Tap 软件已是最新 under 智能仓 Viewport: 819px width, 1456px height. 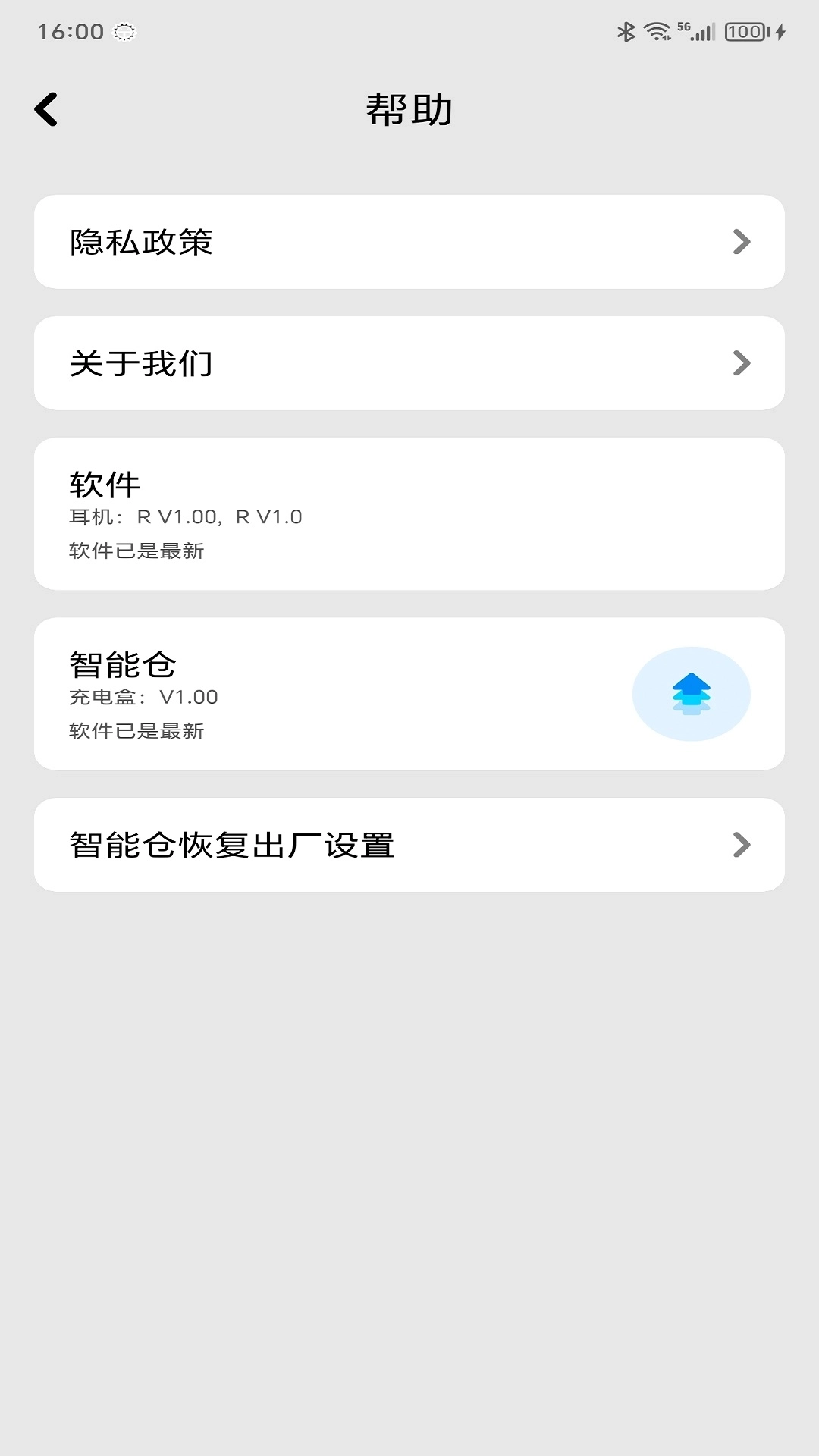(x=136, y=732)
